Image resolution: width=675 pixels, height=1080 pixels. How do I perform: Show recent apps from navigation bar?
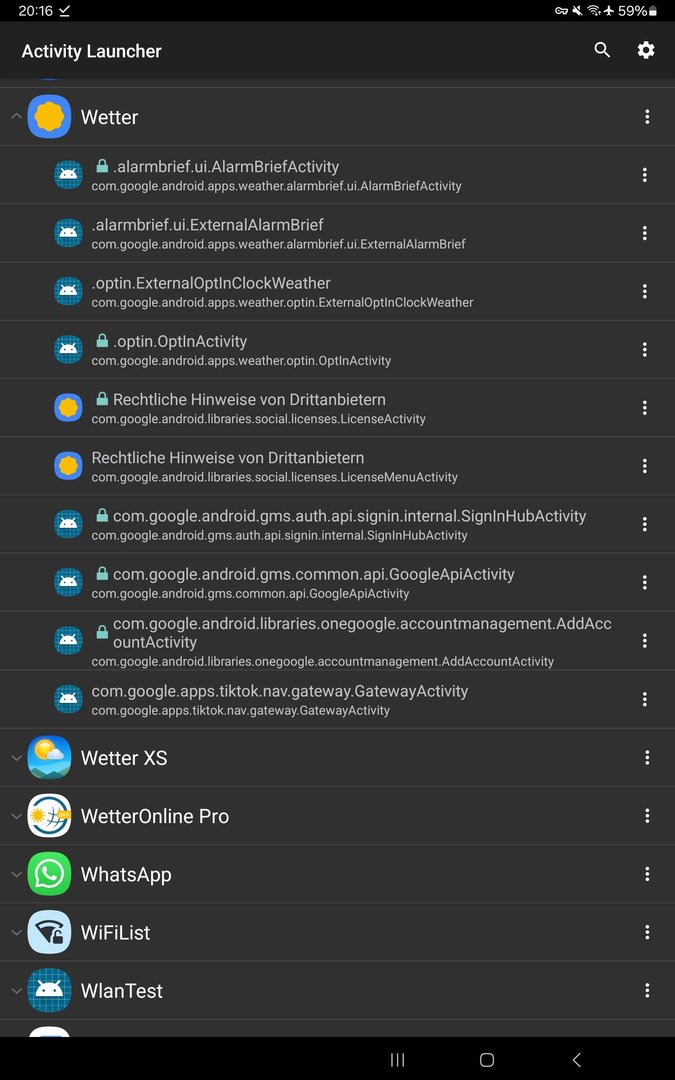[397, 1060]
